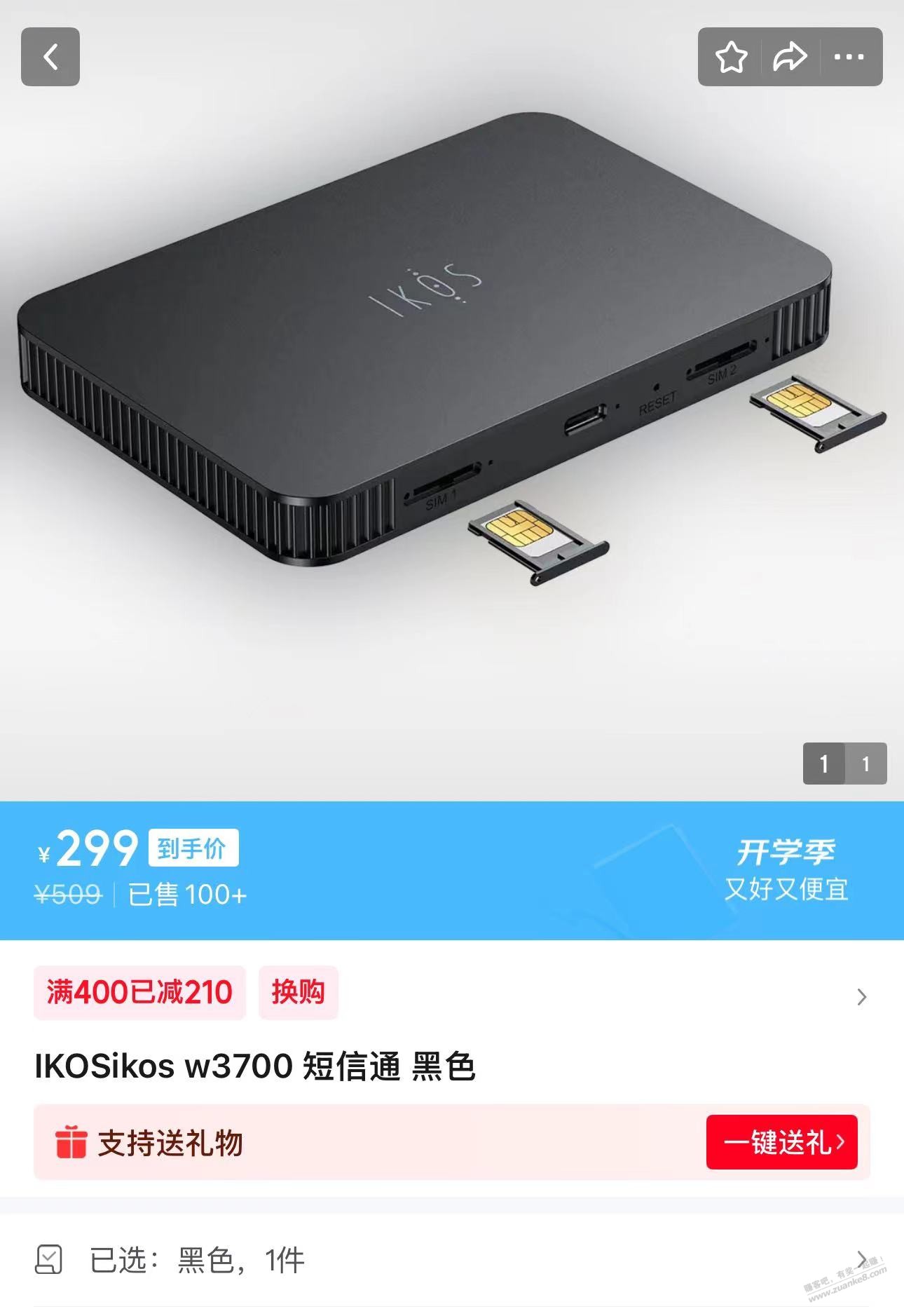Tap the 换购 chip
The height and width of the screenshot is (1316, 904).
[299, 993]
